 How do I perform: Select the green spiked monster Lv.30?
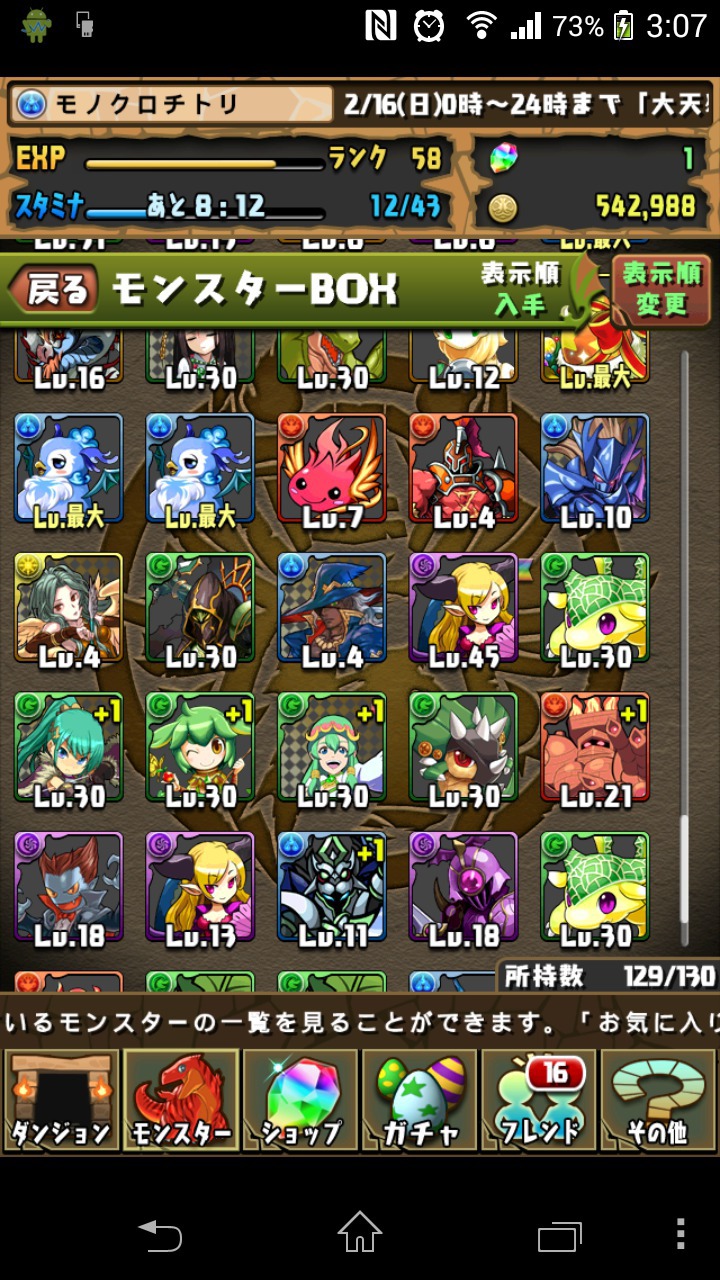463,749
